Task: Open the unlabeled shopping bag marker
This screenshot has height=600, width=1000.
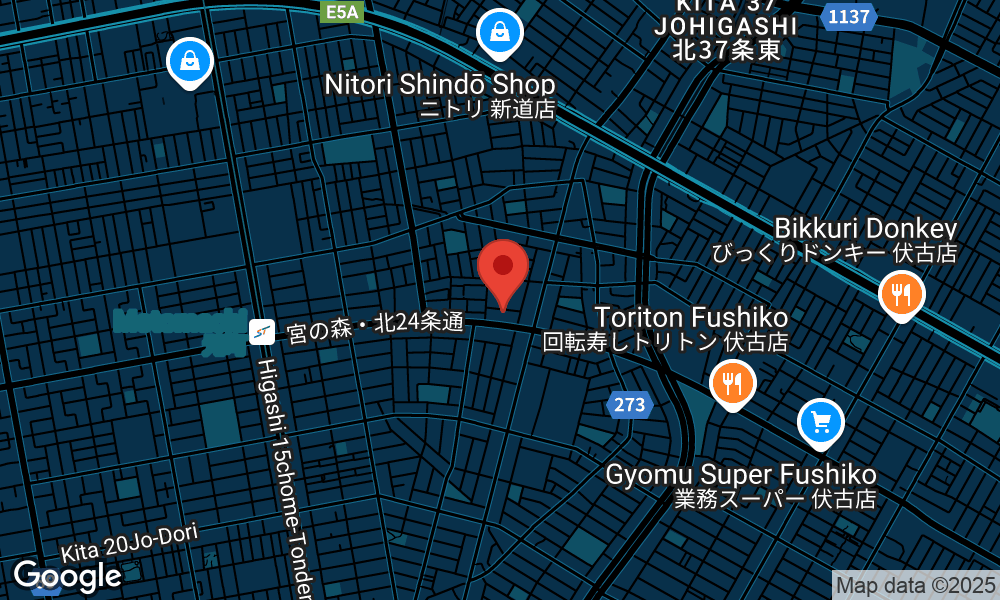Action: tap(189, 62)
